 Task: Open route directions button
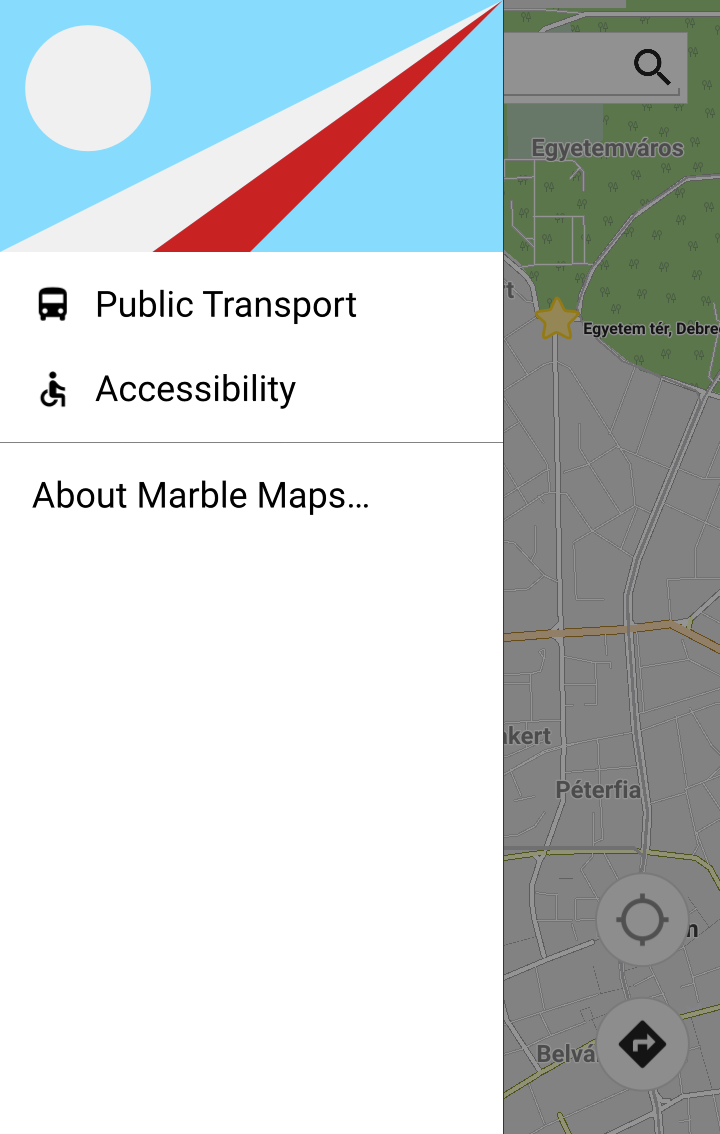[x=642, y=1044]
